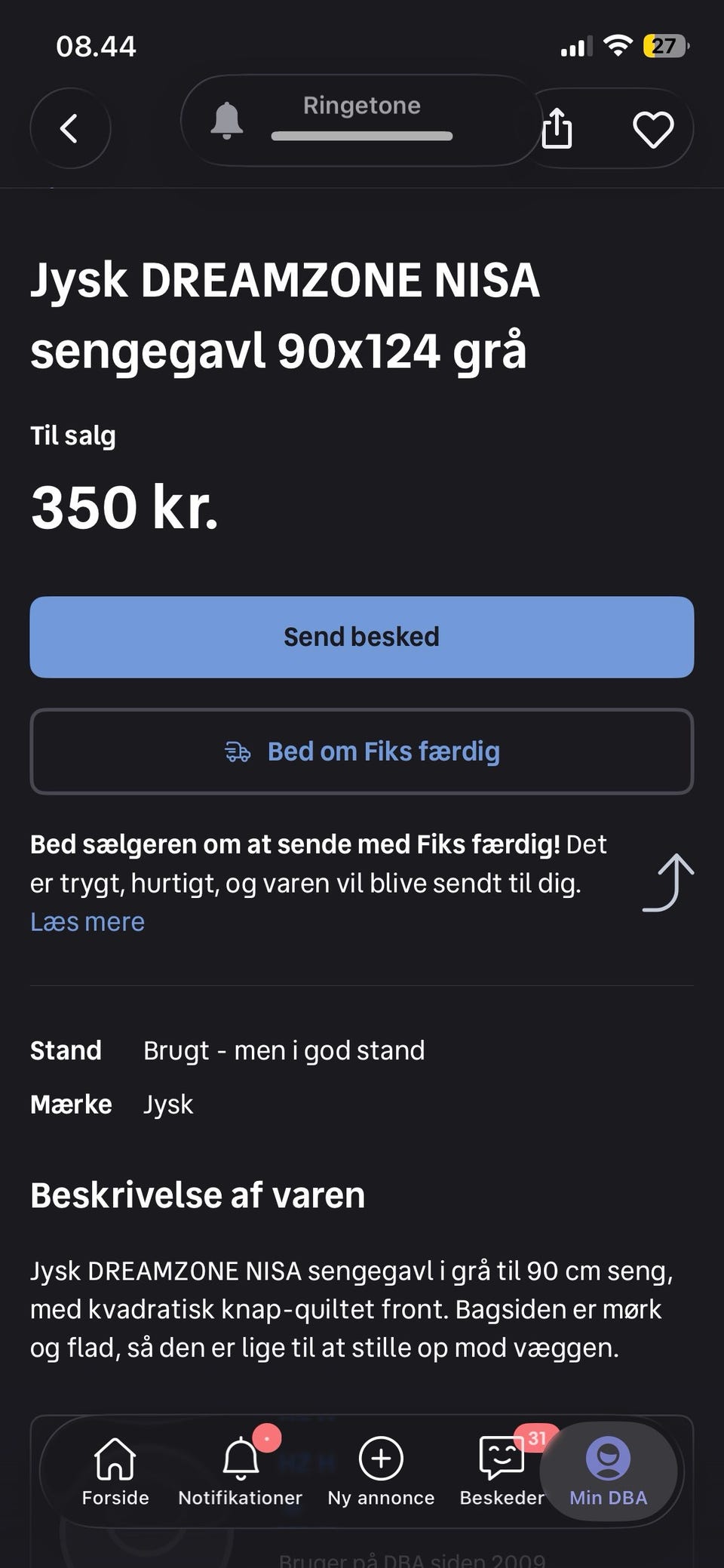The image size is (724, 1568).
Task: Open the Notifikationer tab
Action: [x=241, y=1473]
